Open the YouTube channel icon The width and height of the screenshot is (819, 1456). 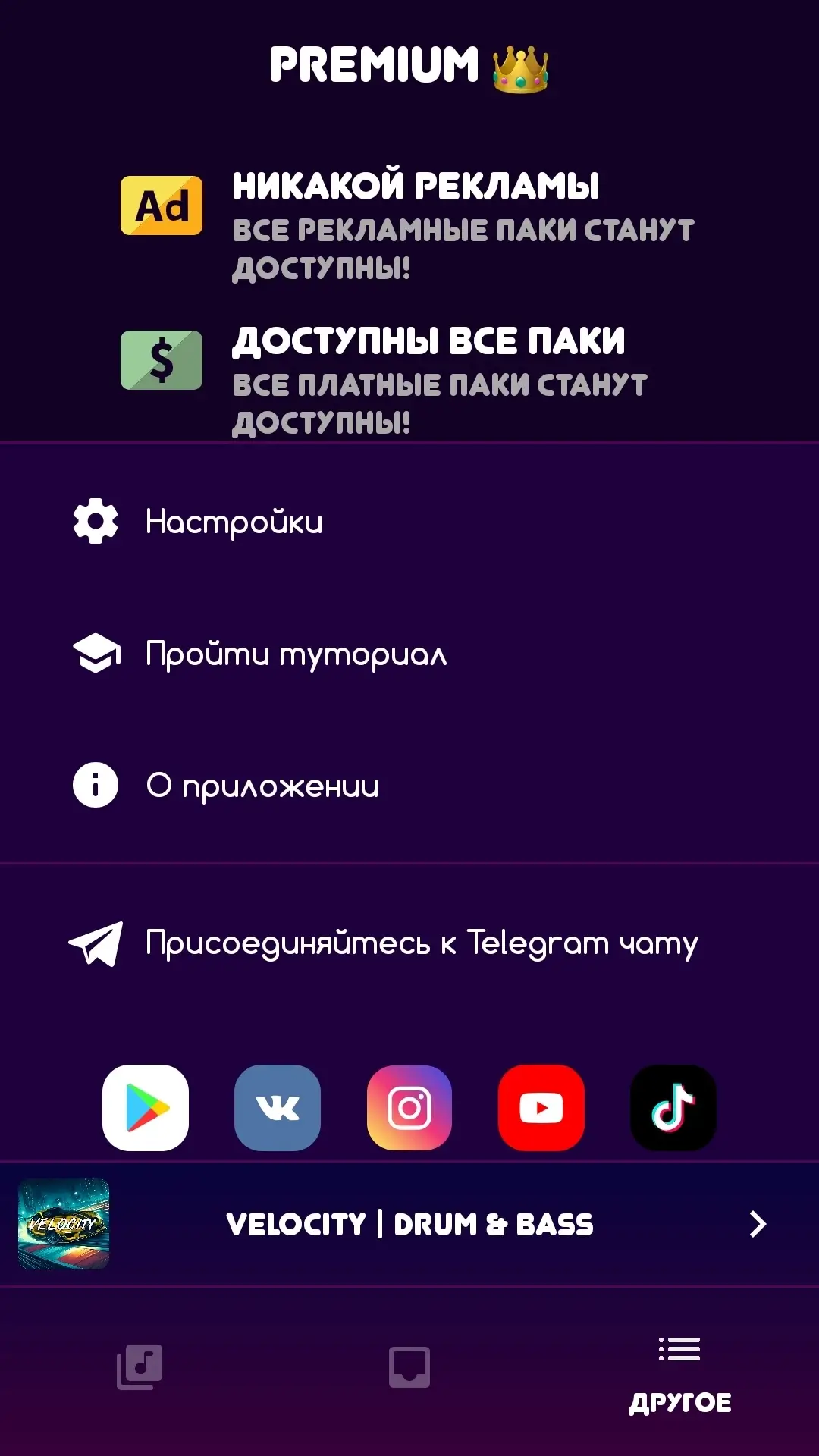coord(541,1108)
